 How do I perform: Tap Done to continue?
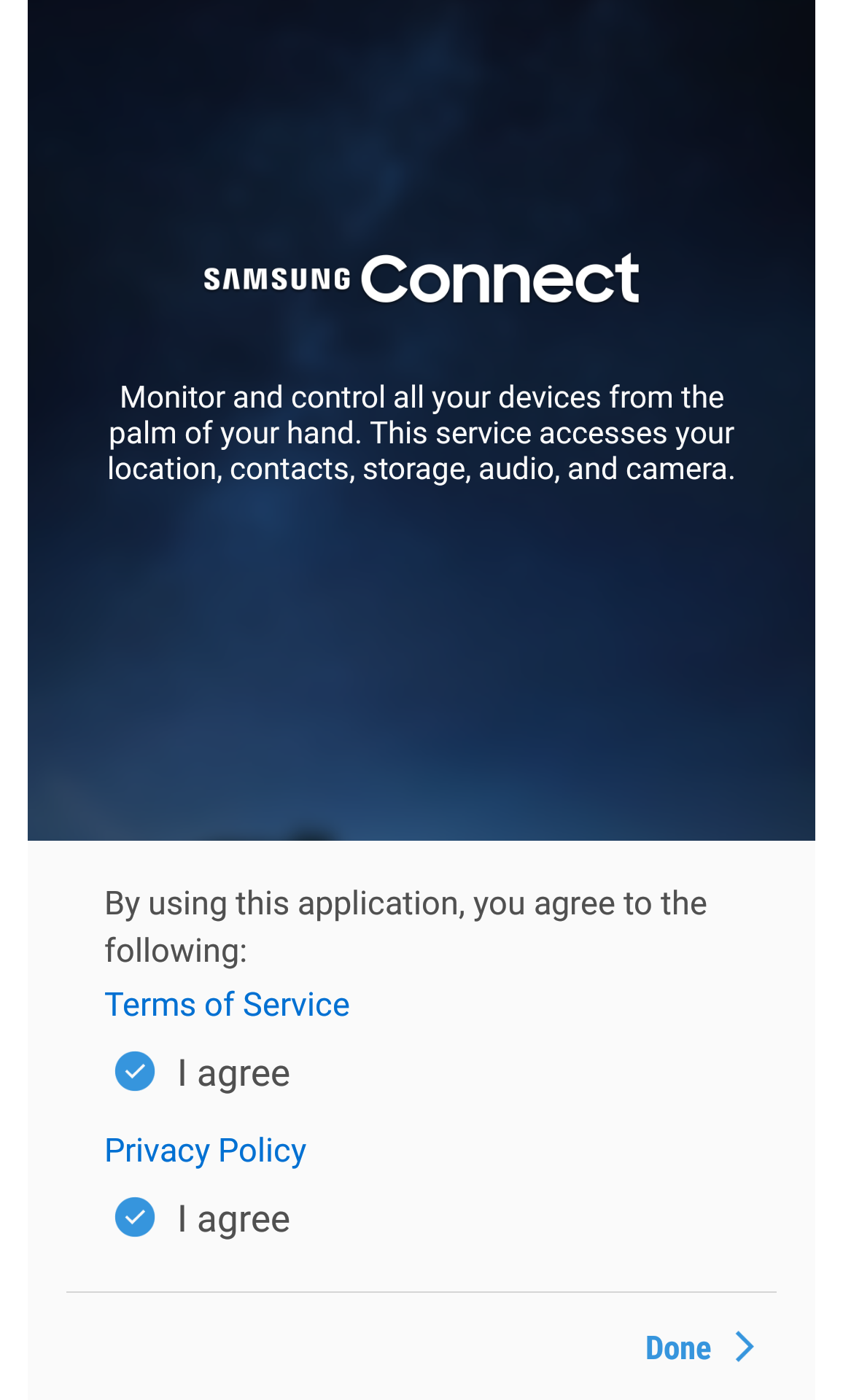point(699,1347)
